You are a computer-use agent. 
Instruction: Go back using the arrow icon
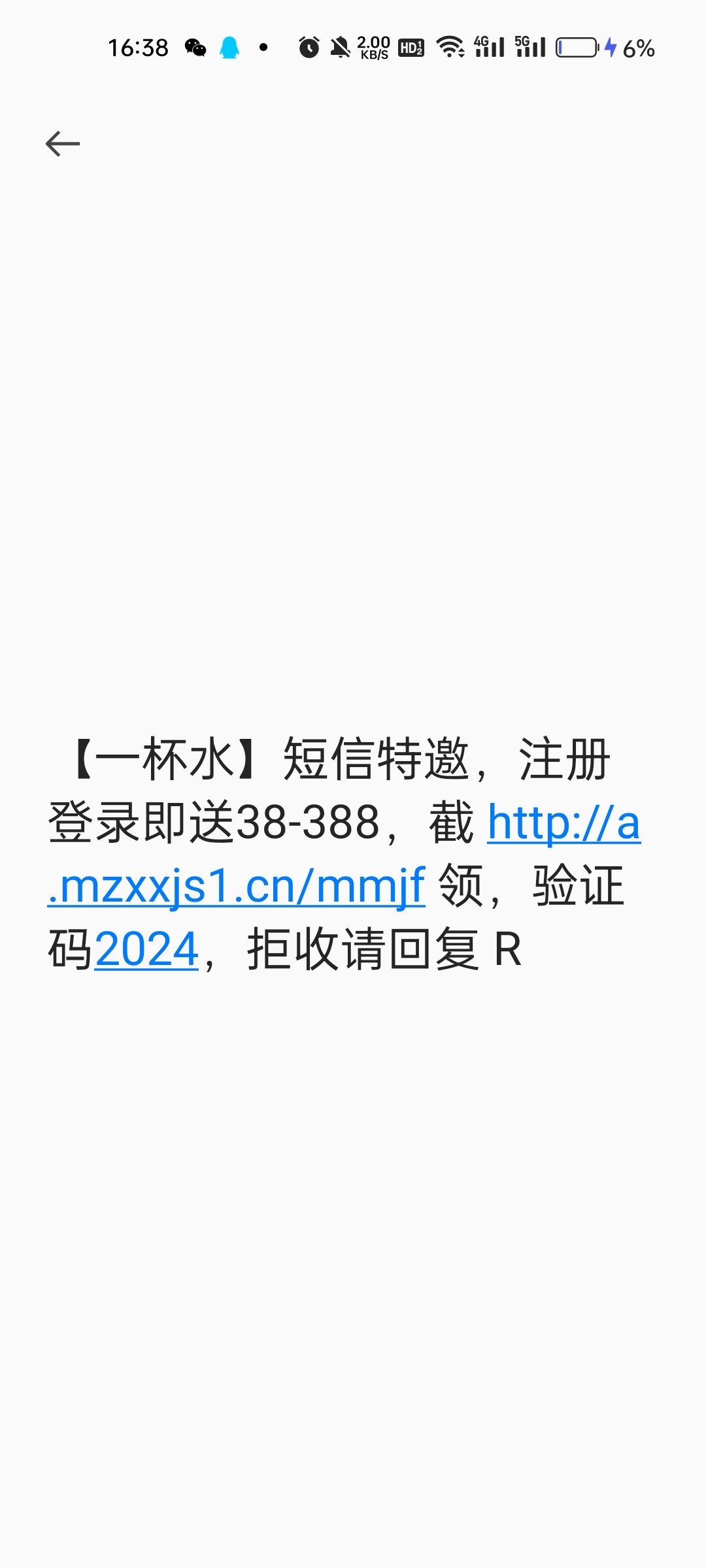tap(63, 144)
